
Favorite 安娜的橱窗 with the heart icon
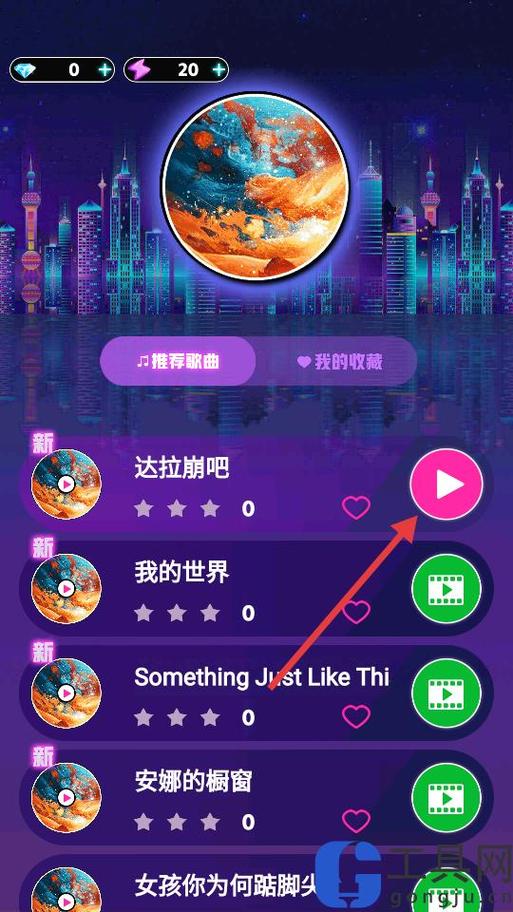coord(356,821)
